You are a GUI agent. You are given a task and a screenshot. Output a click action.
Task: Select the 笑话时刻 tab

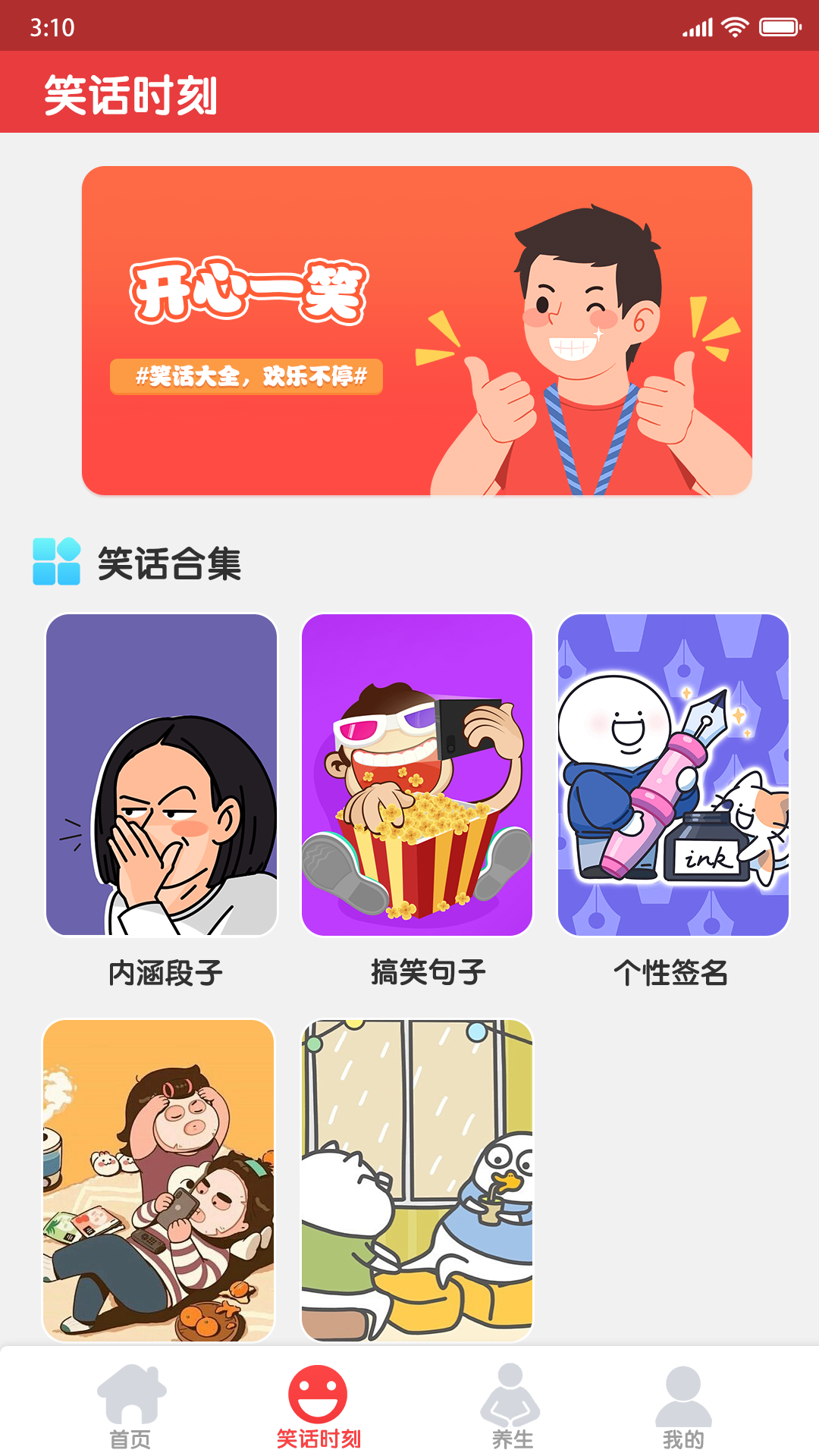click(x=318, y=1407)
